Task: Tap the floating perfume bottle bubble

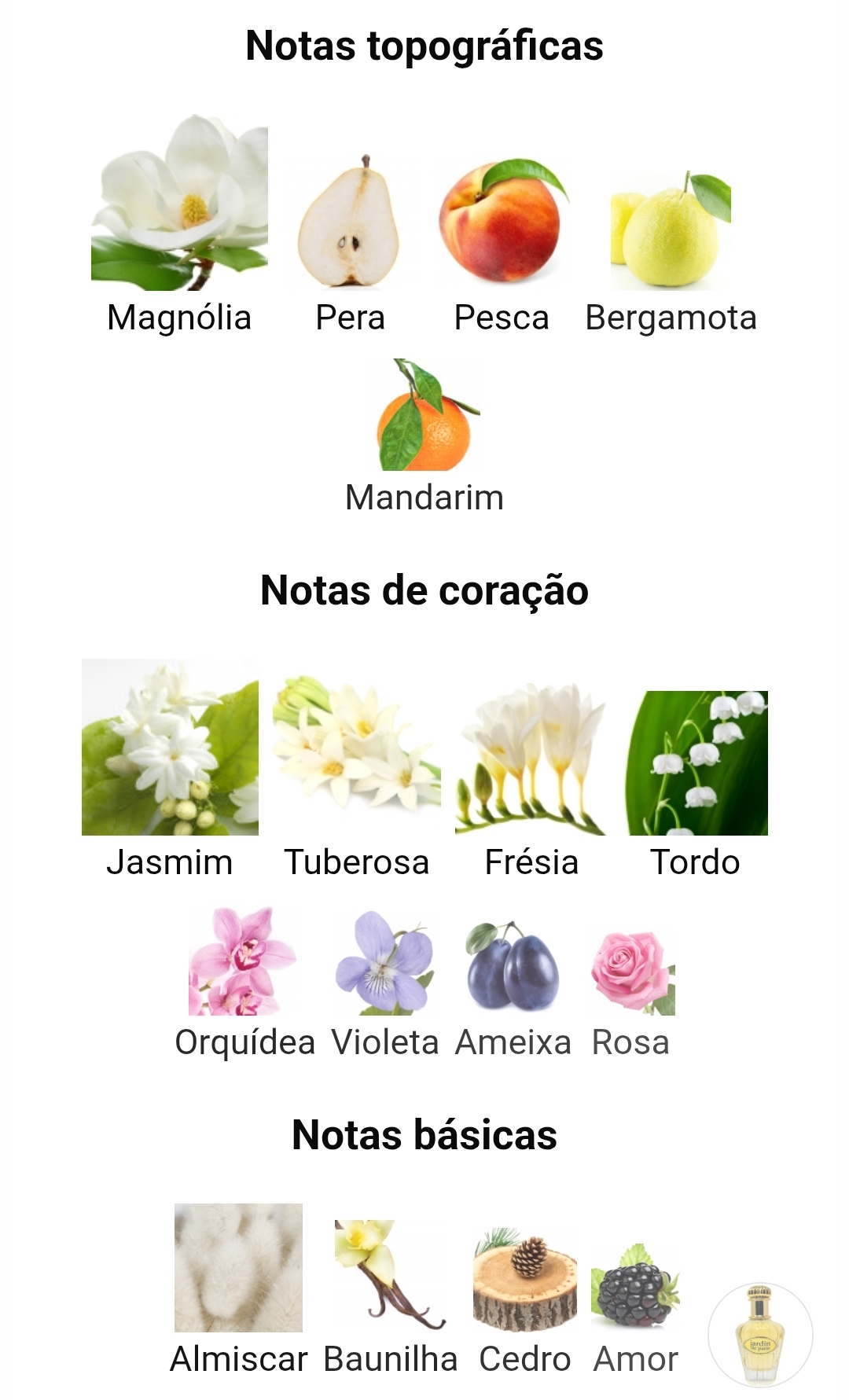Action: [760, 1336]
